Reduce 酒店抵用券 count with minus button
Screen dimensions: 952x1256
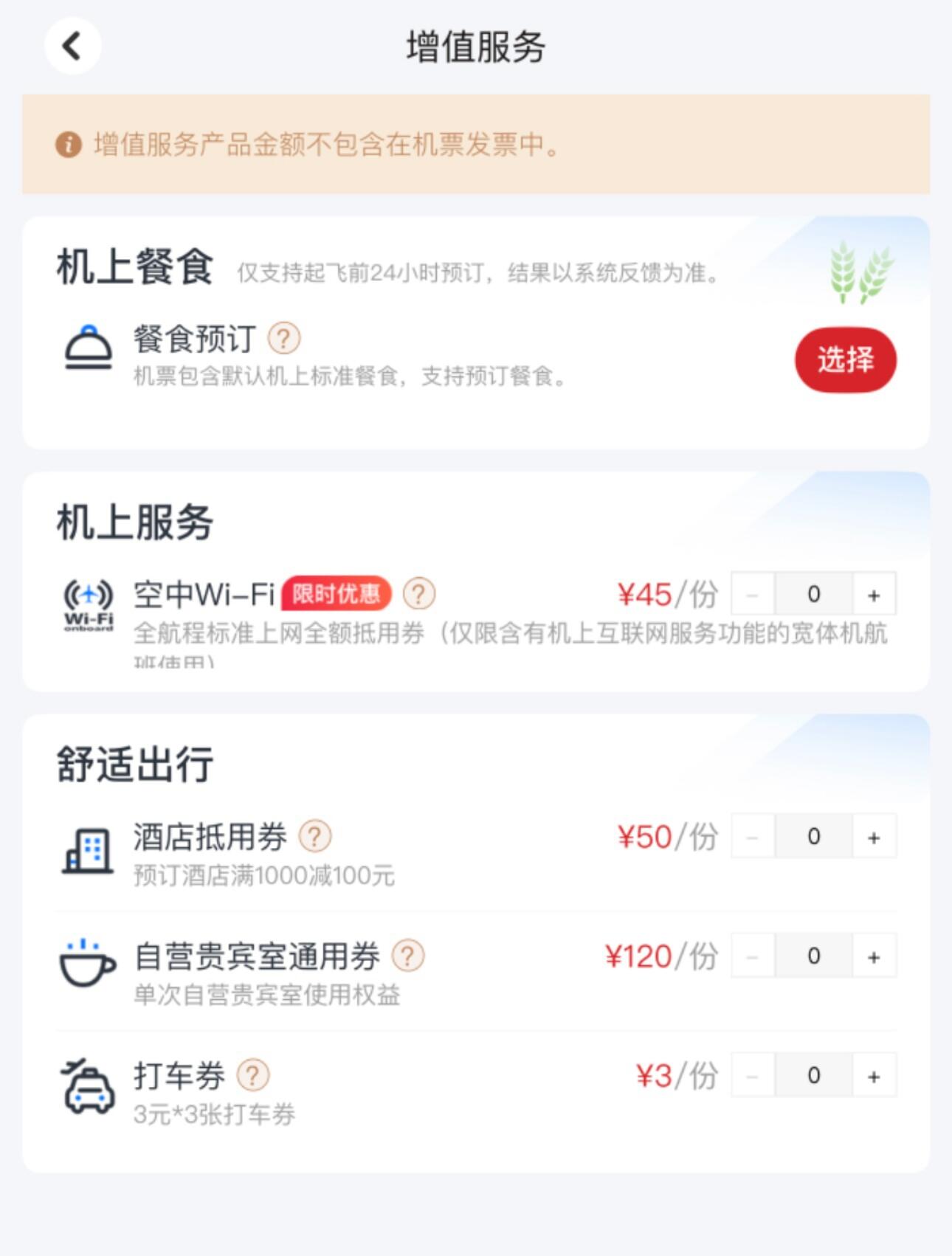pos(753,837)
